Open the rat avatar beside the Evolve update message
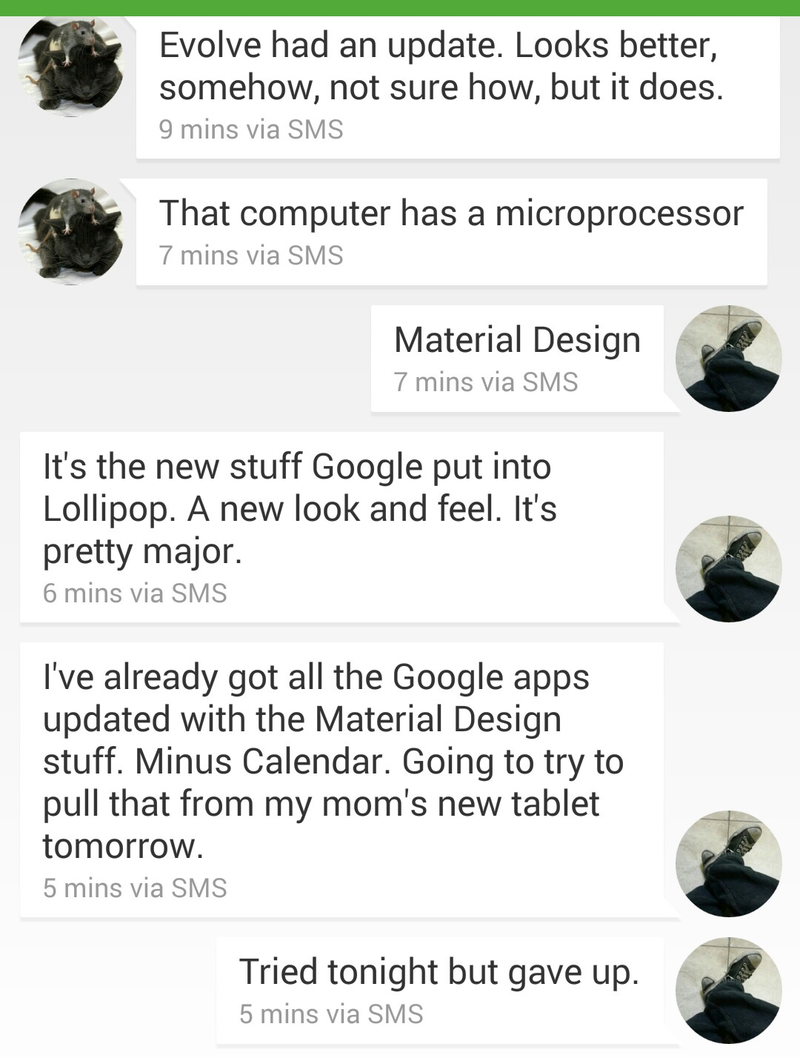800x1058 pixels. [x=72, y=68]
